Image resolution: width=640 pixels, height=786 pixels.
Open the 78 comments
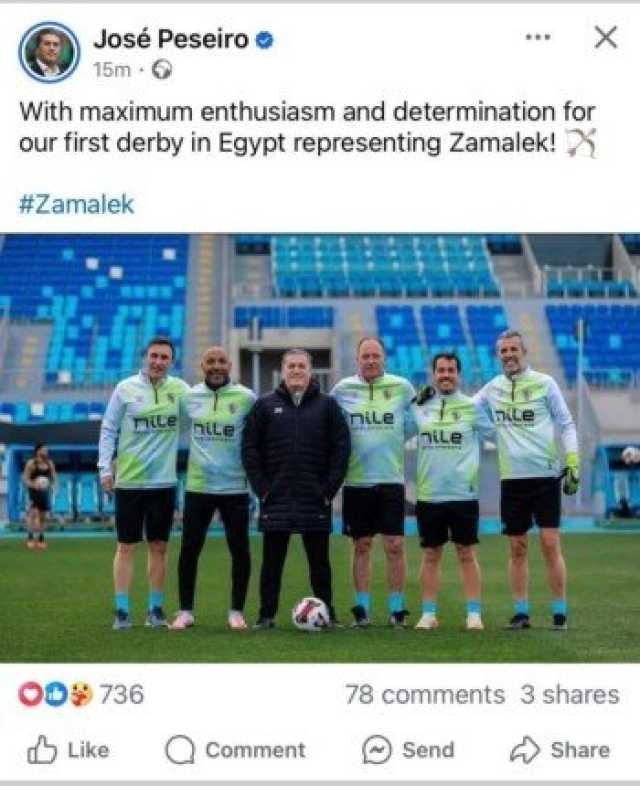(424, 694)
